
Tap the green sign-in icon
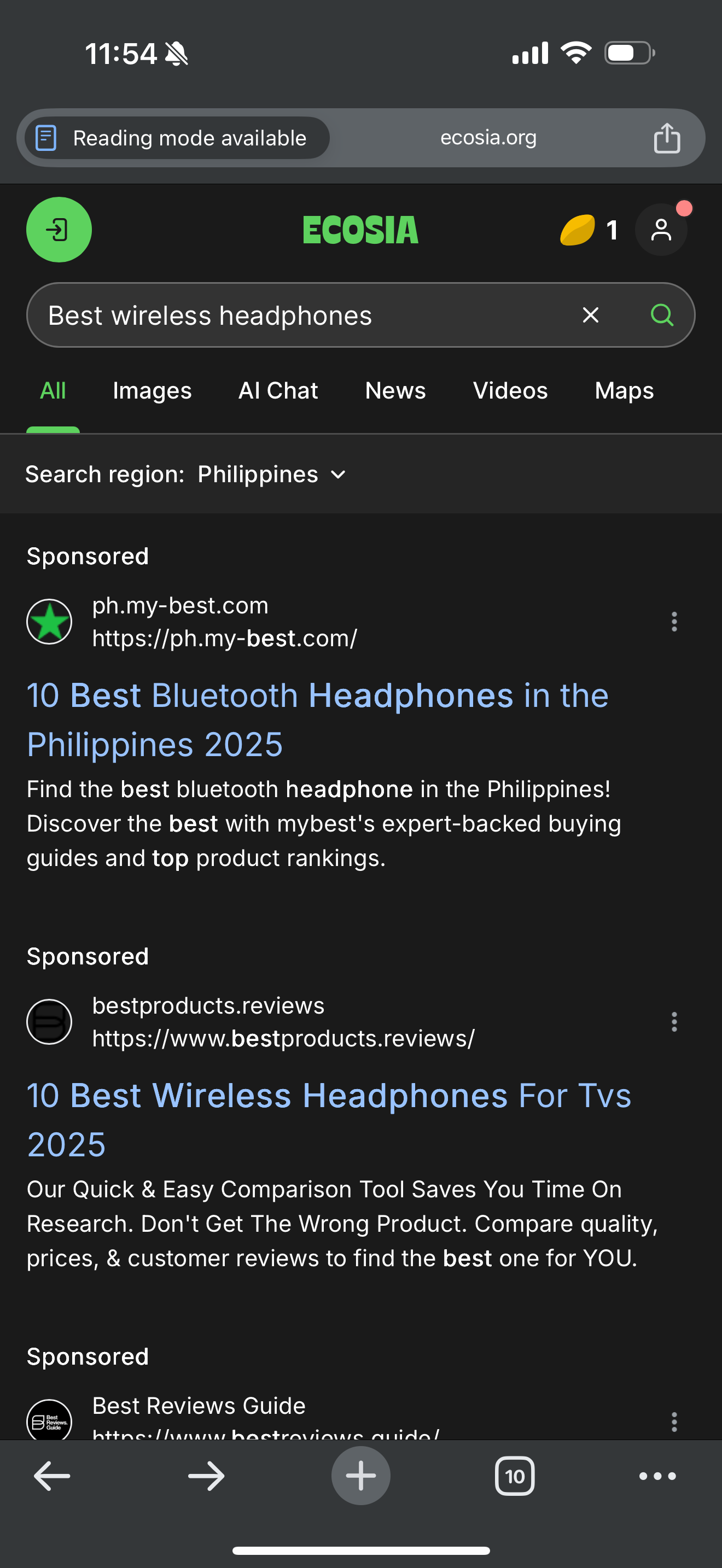point(59,230)
